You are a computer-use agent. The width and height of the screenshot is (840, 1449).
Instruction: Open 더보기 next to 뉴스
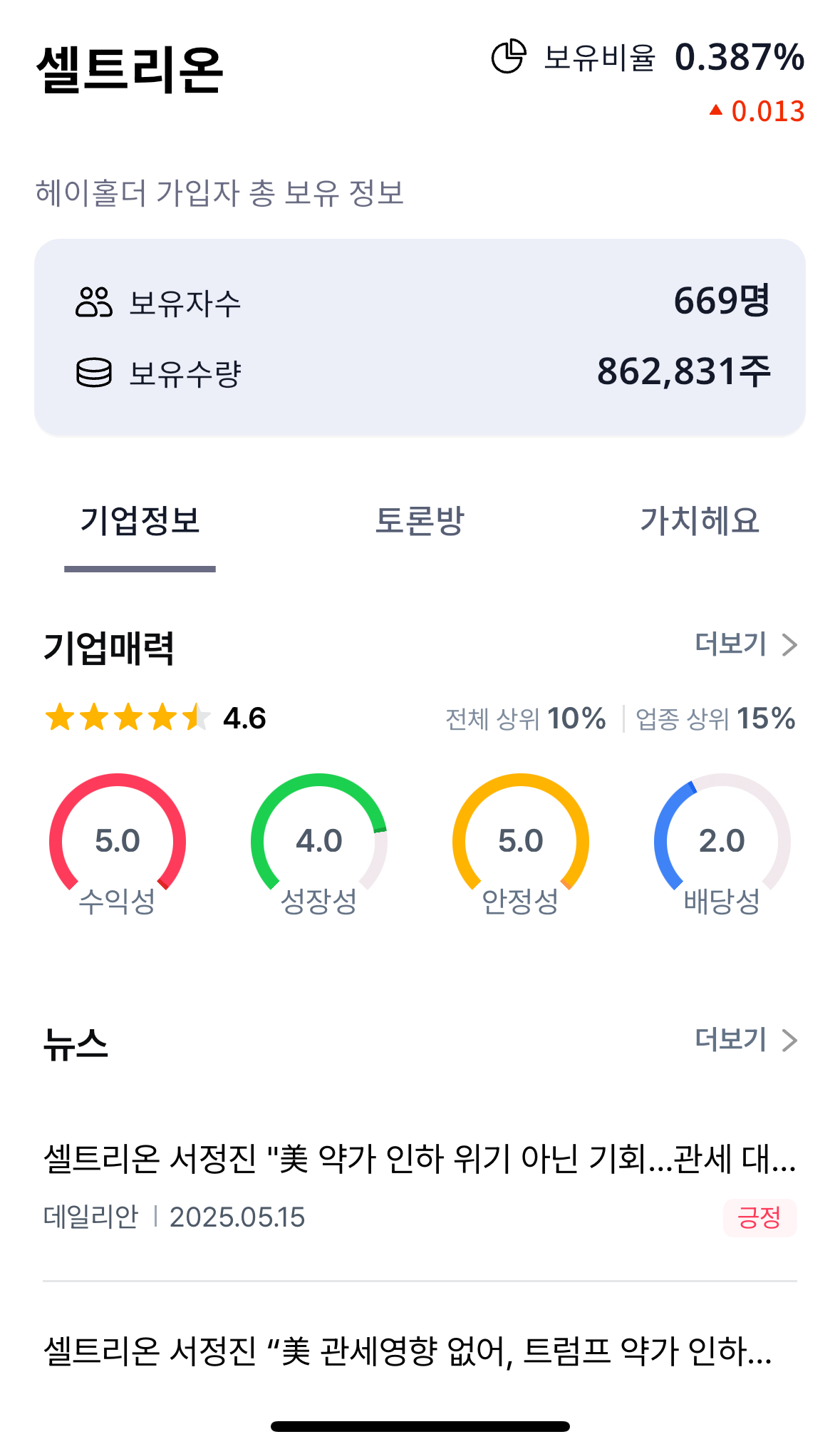pos(745,1040)
